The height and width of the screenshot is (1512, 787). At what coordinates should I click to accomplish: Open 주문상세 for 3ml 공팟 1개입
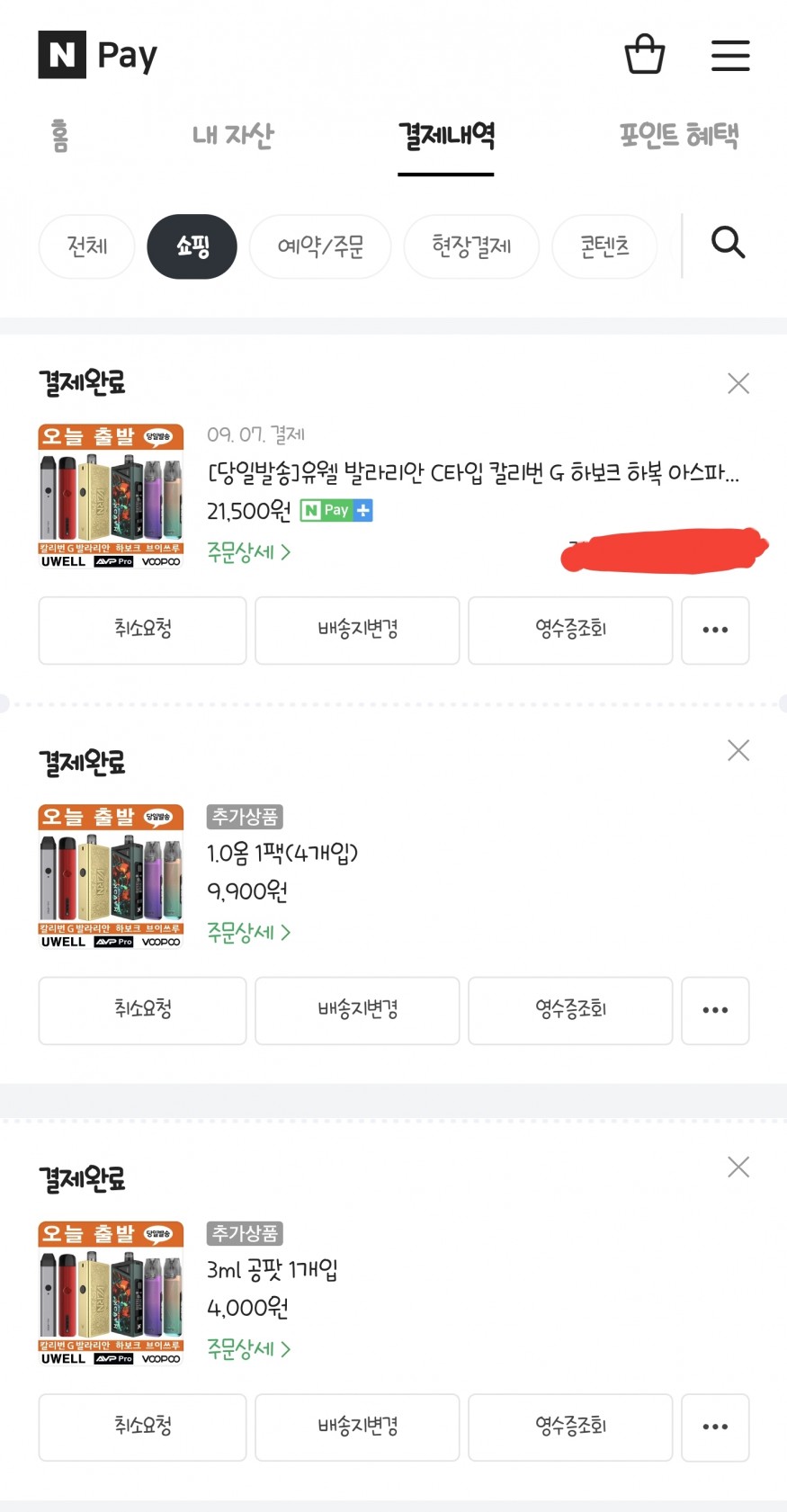[248, 1348]
